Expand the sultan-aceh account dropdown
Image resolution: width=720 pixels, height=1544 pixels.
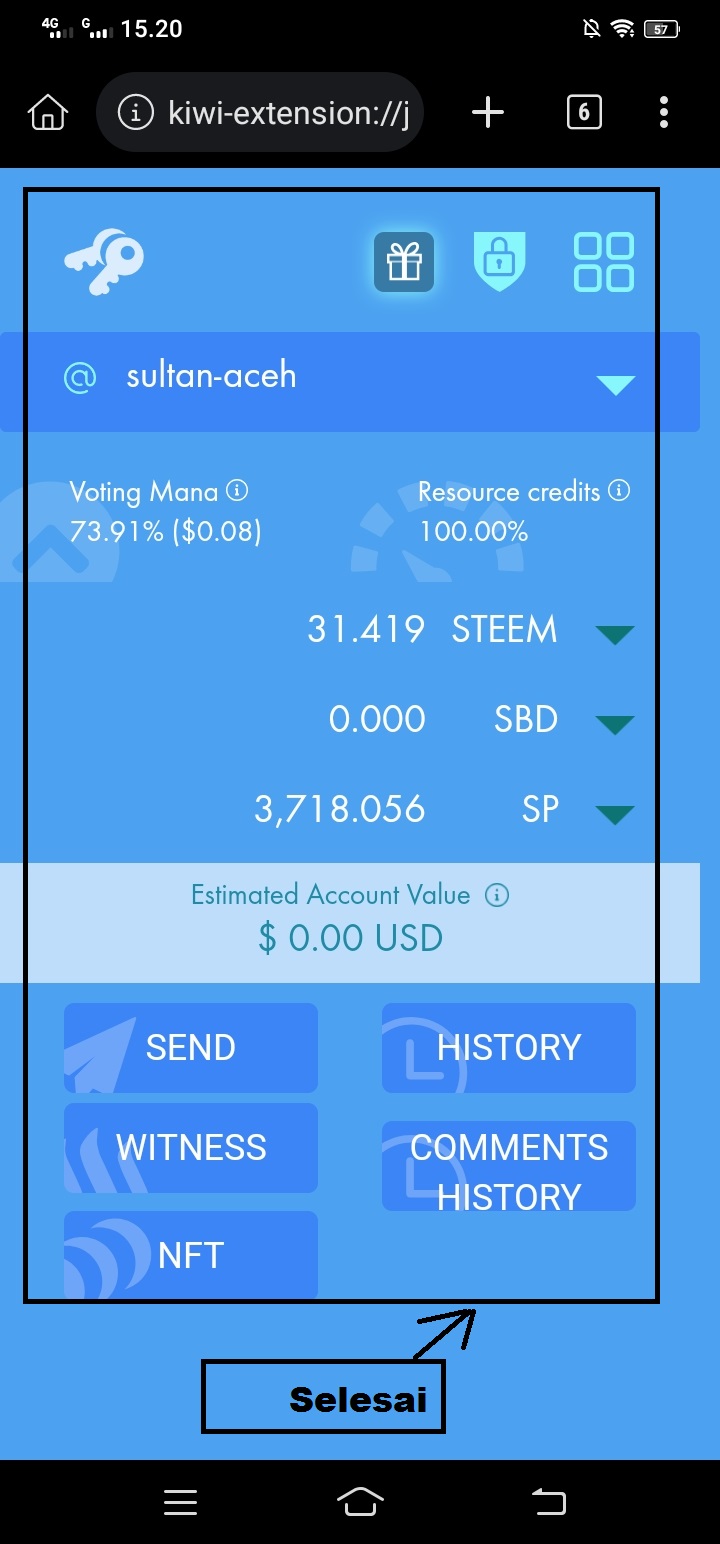[x=615, y=384]
